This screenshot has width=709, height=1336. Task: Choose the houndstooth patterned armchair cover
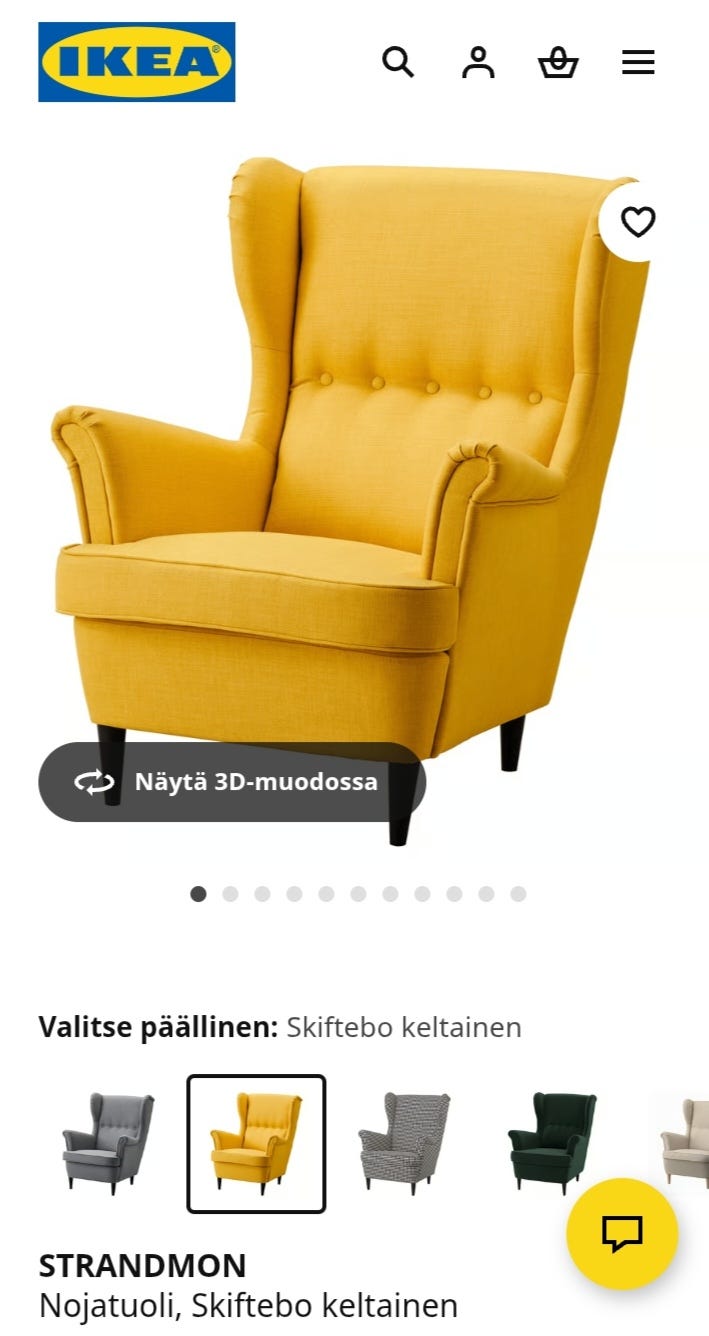click(404, 1143)
